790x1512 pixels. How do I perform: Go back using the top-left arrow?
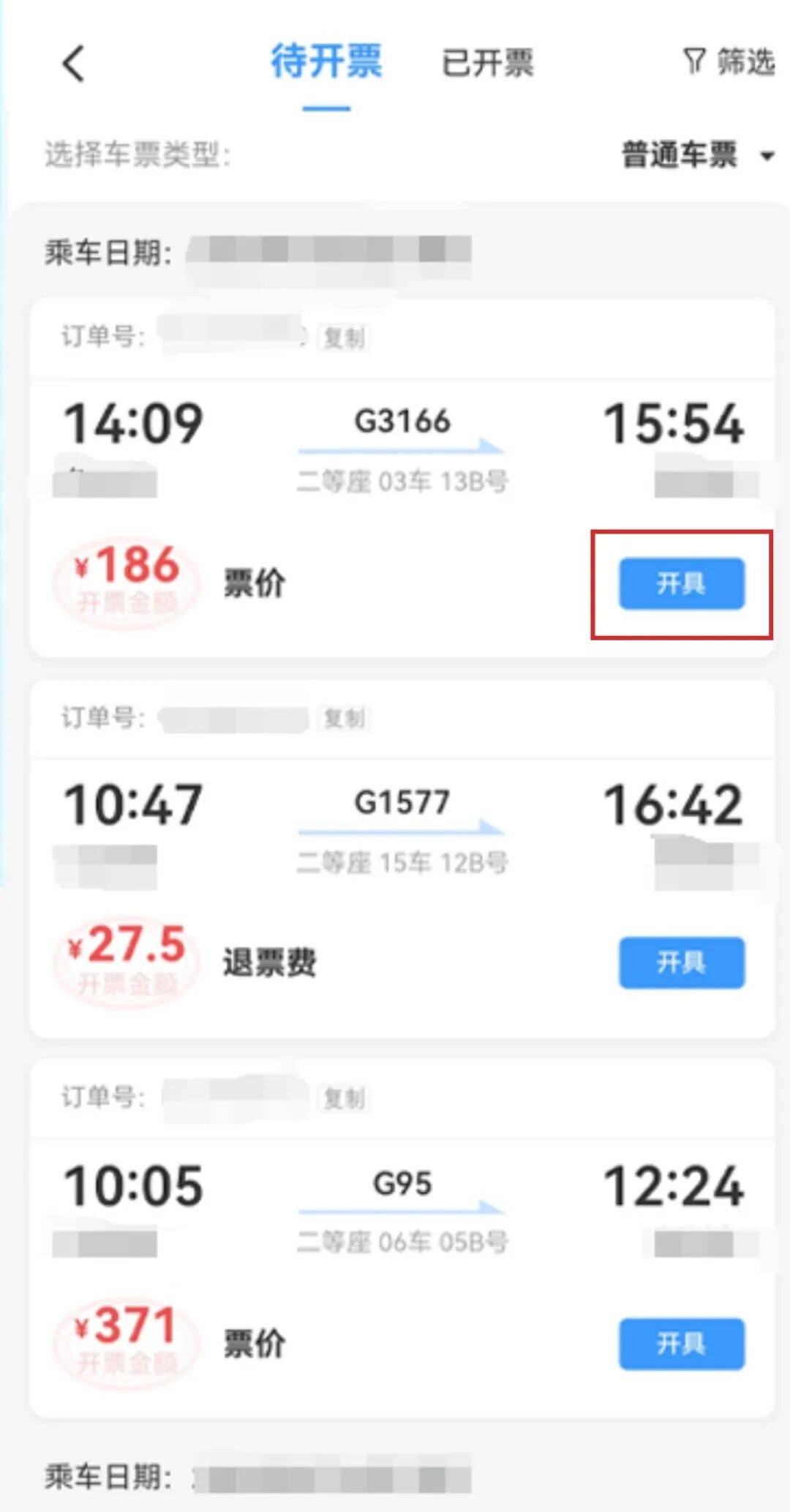(73, 63)
